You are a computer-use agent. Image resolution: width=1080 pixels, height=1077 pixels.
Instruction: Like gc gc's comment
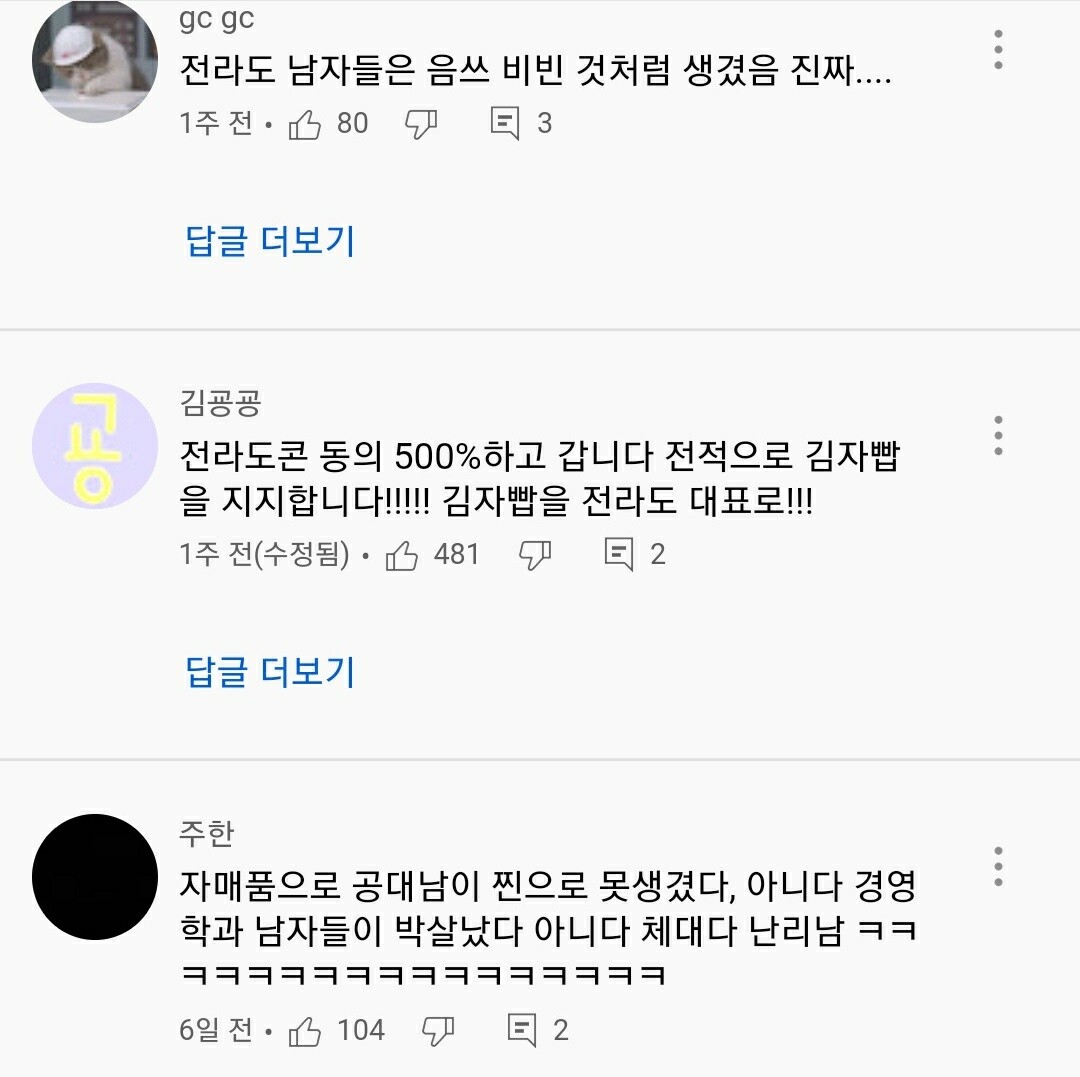305,124
